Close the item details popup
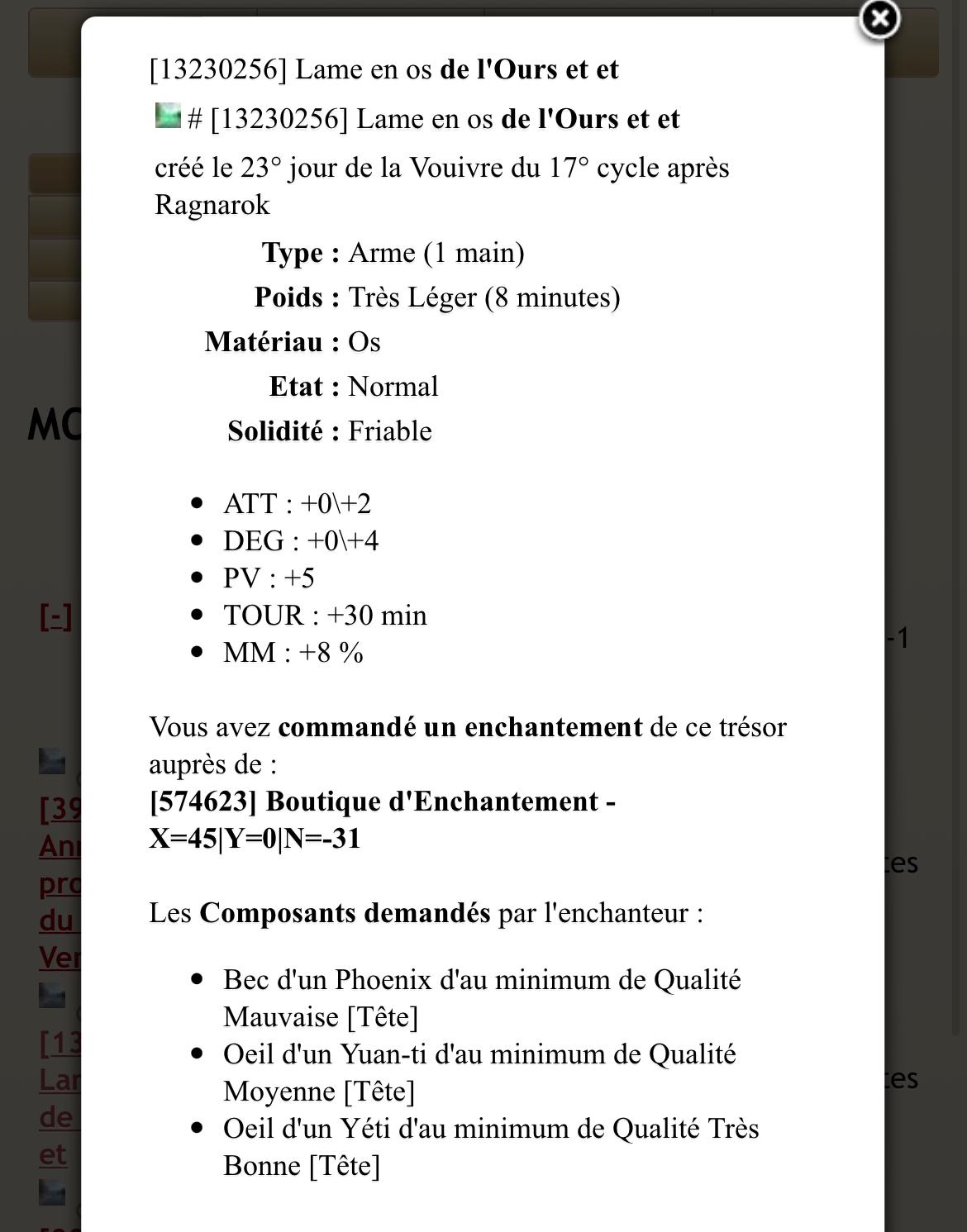 (x=879, y=19)
